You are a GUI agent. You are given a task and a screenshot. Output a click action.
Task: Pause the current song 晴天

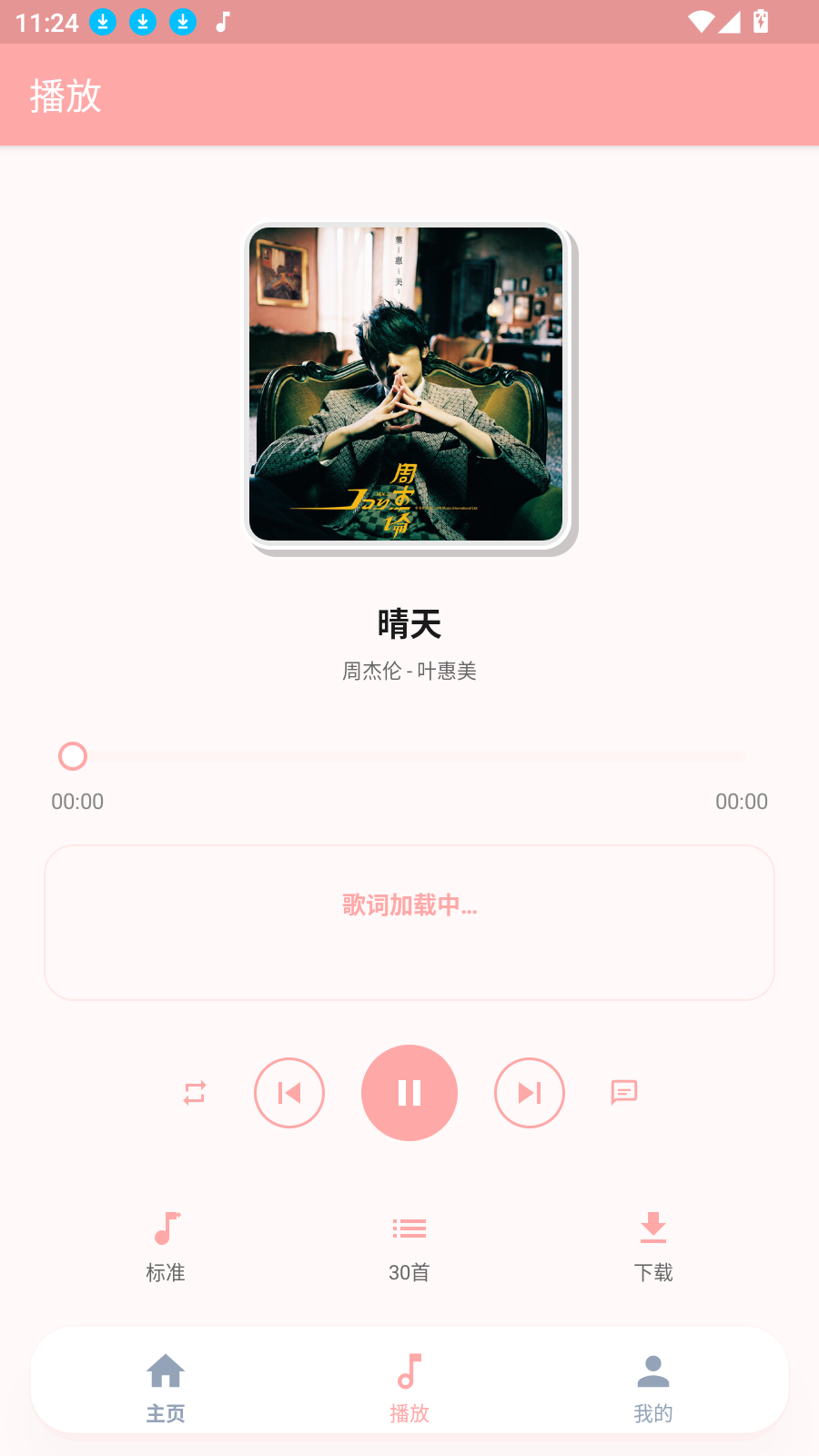tap(409, 1093)
